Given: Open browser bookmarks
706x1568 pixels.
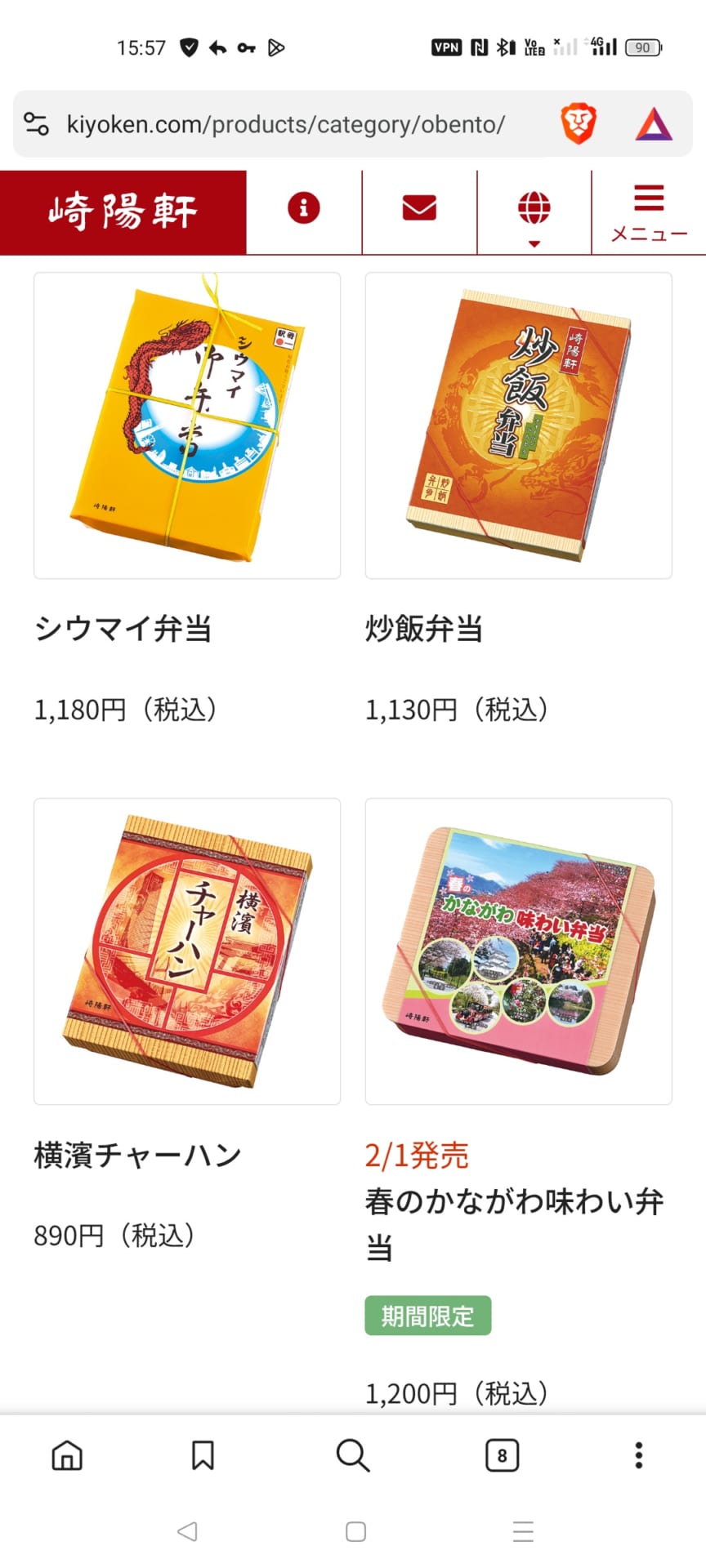Looking at the screenshot, I should pos(203,1455).
